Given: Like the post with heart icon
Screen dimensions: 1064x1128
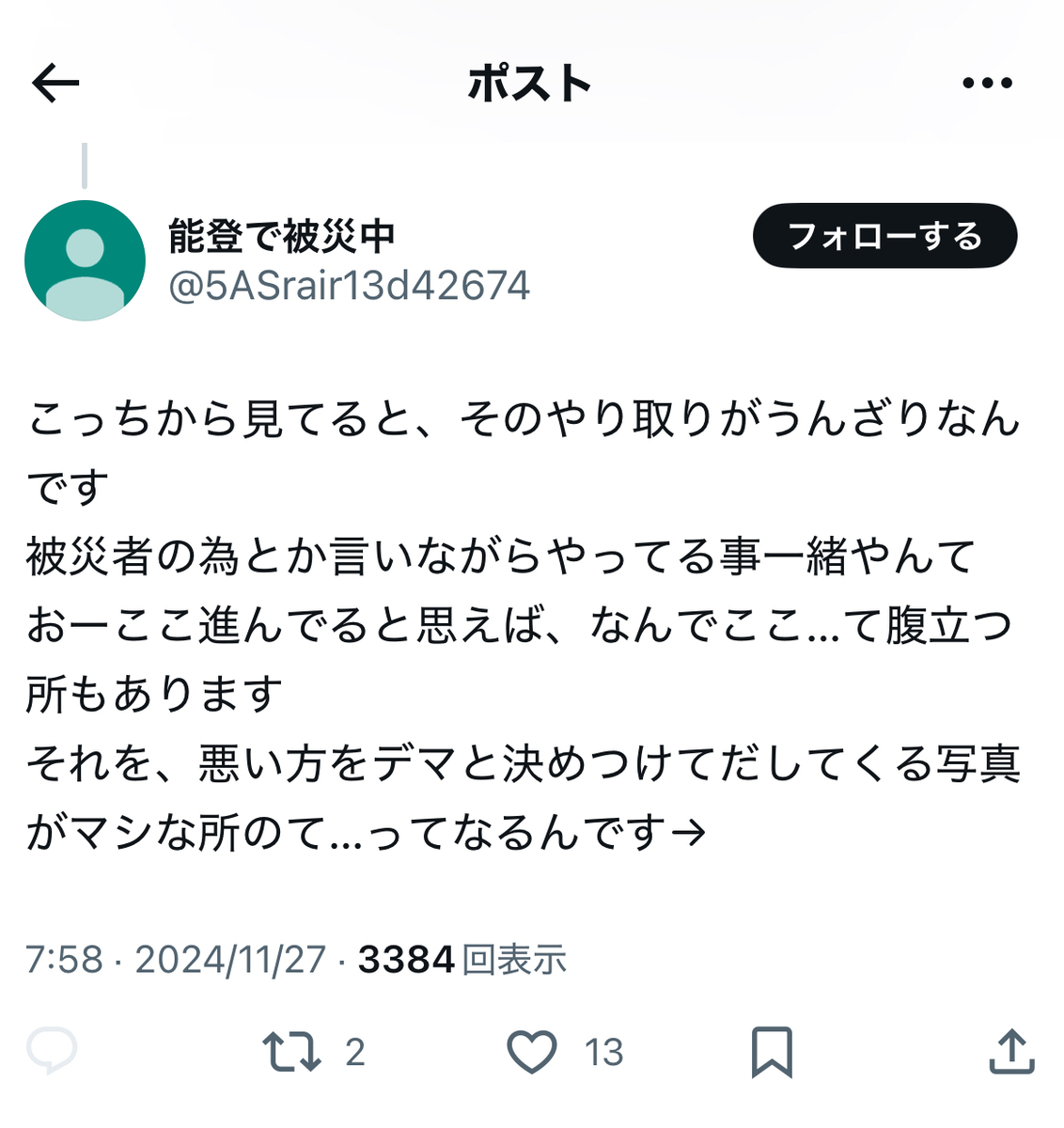Looking at the screenshot, I should (532, 1052).
